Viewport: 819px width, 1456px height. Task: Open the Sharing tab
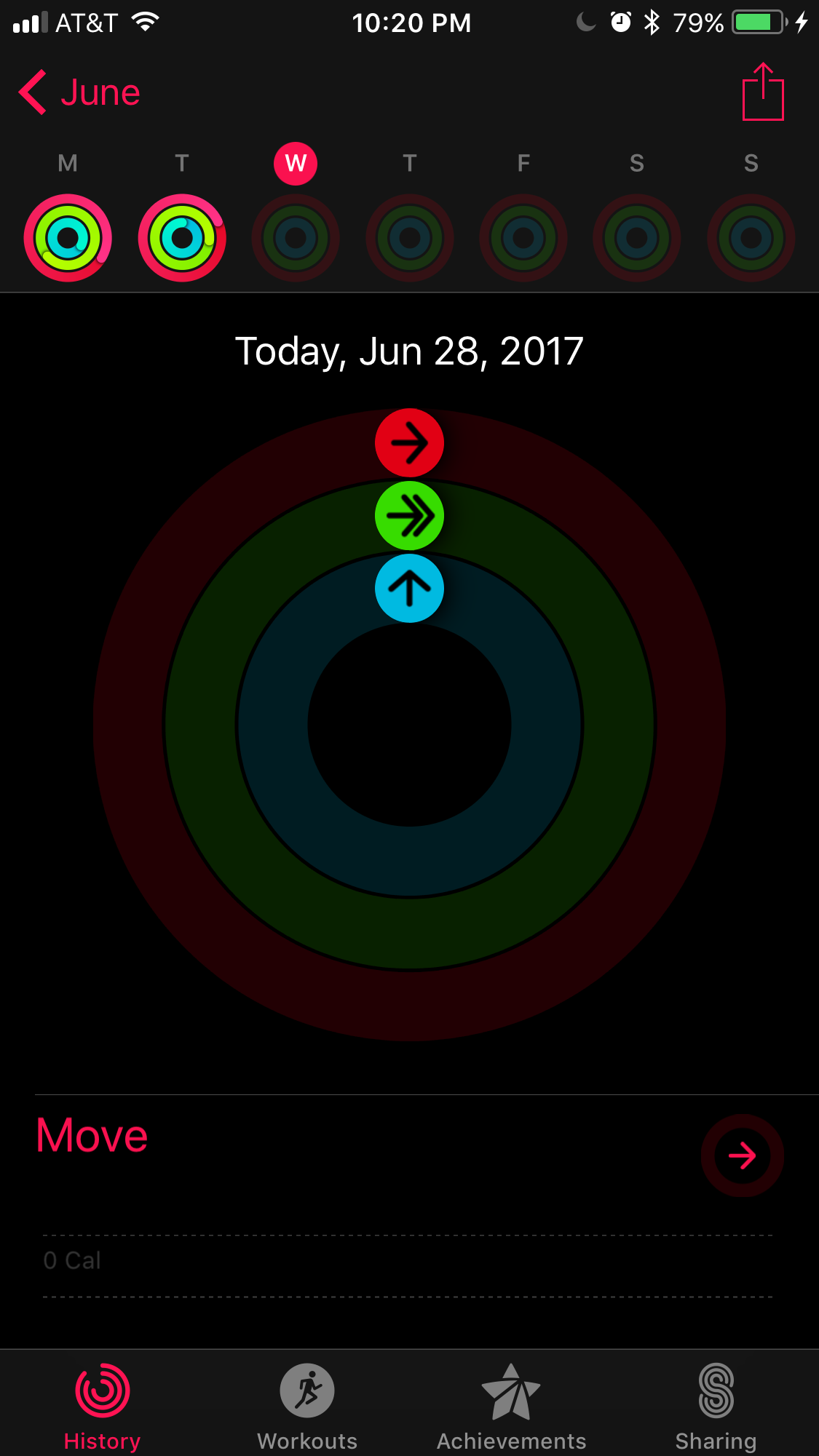(716, 1407)
